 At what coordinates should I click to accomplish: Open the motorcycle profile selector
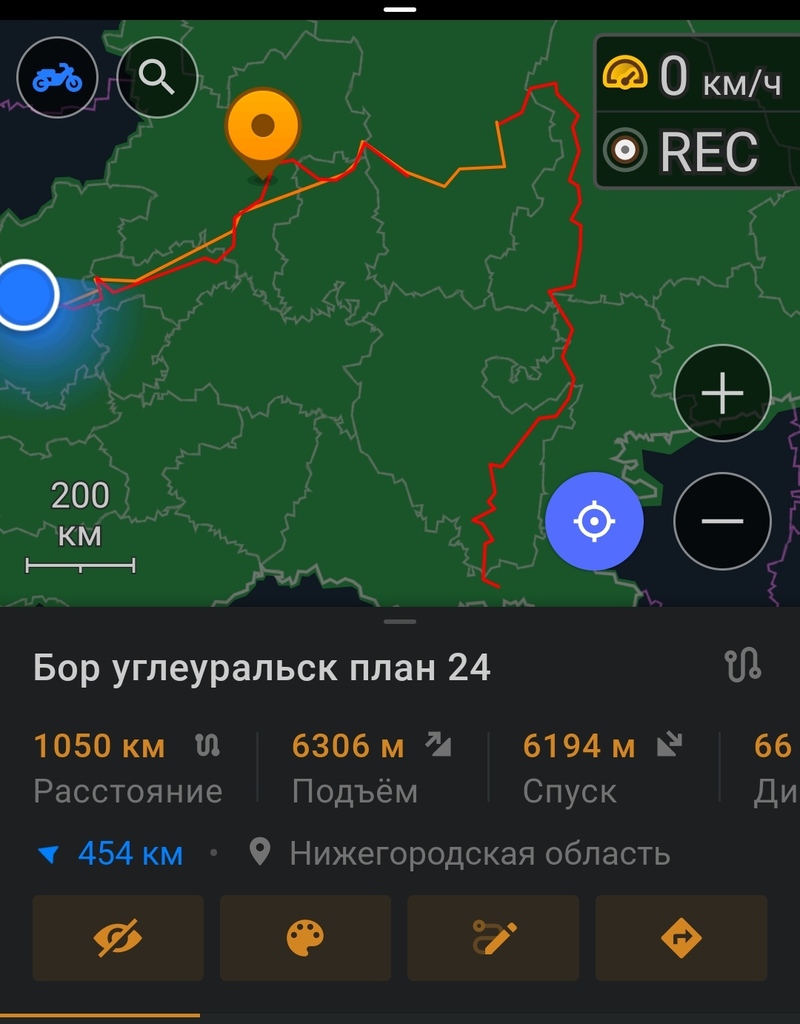57,77
